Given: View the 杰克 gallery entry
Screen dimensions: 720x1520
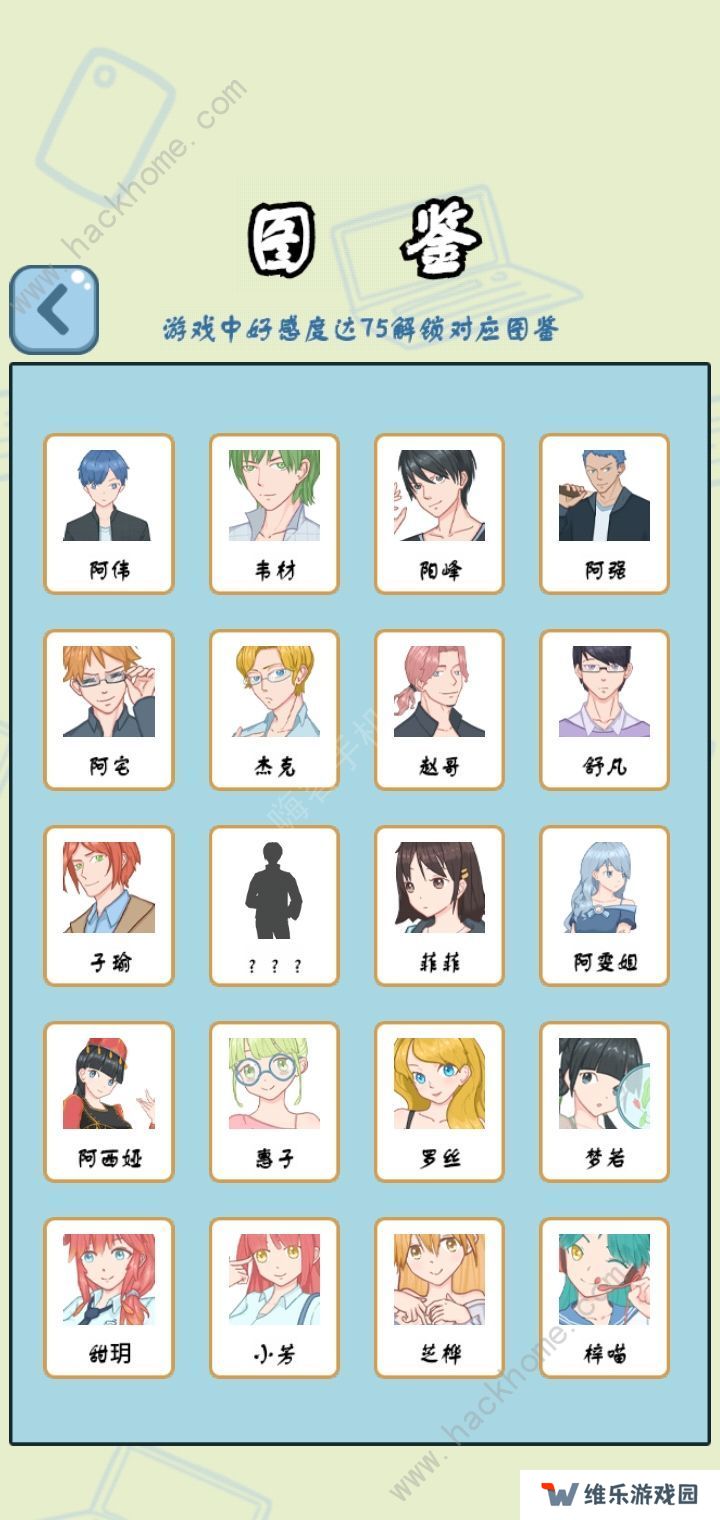Looking at the screenshot, I should (274, 710).
